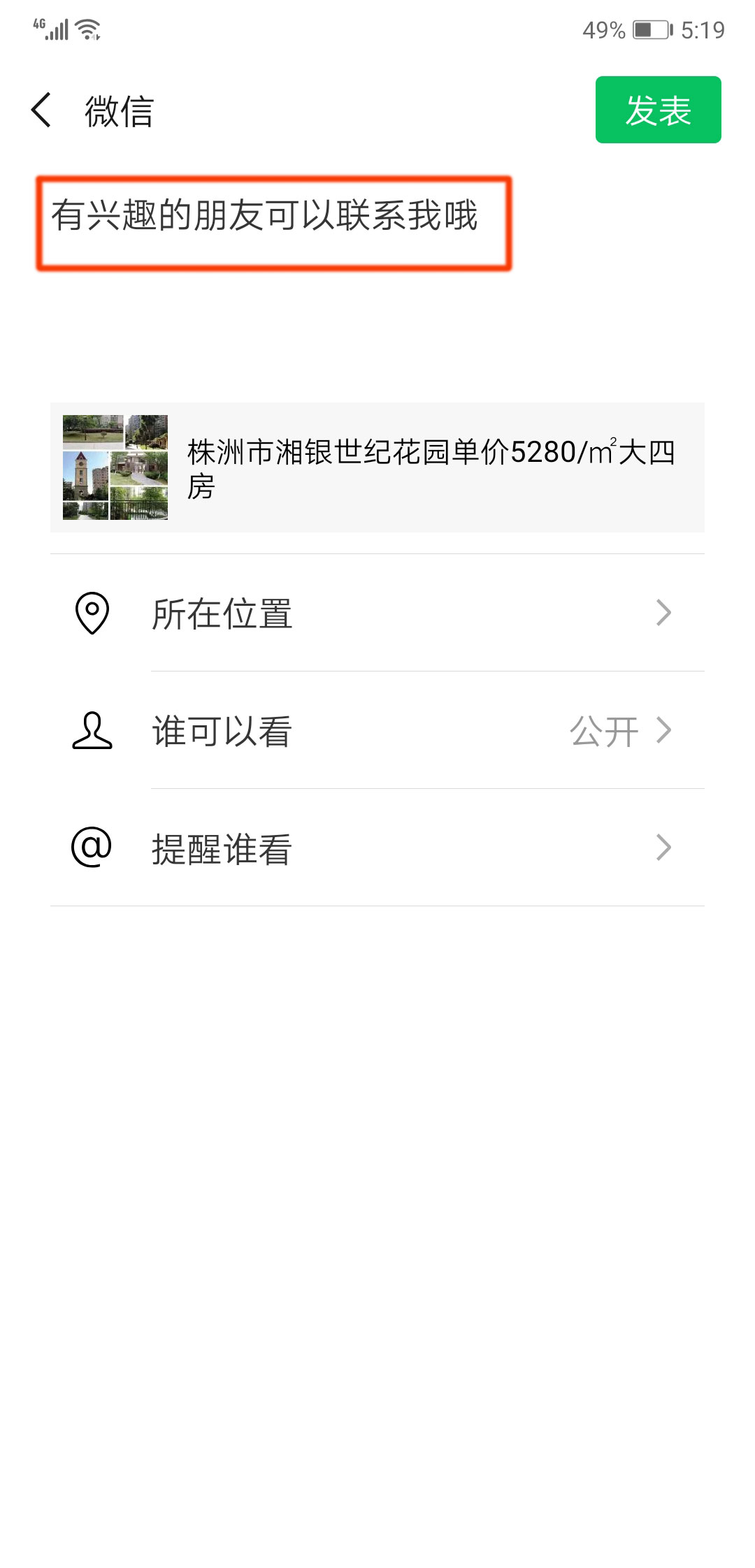Screen dimensions: 755x1568
Task: Tap the @ icon beside 提醒谁看
Action: pyautogui.click(x=91, y=848)
